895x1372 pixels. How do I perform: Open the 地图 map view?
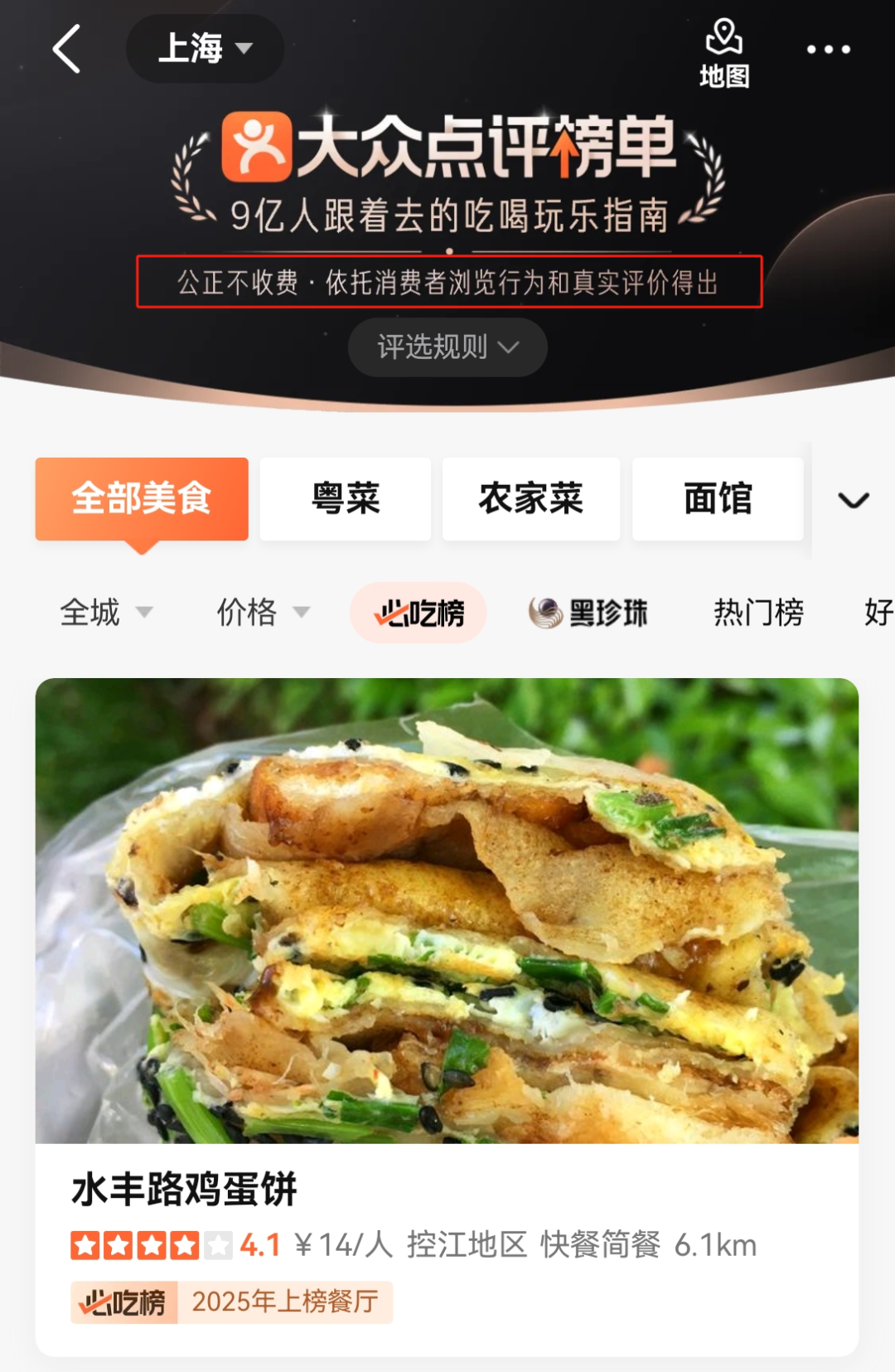(x=723, y=53)
